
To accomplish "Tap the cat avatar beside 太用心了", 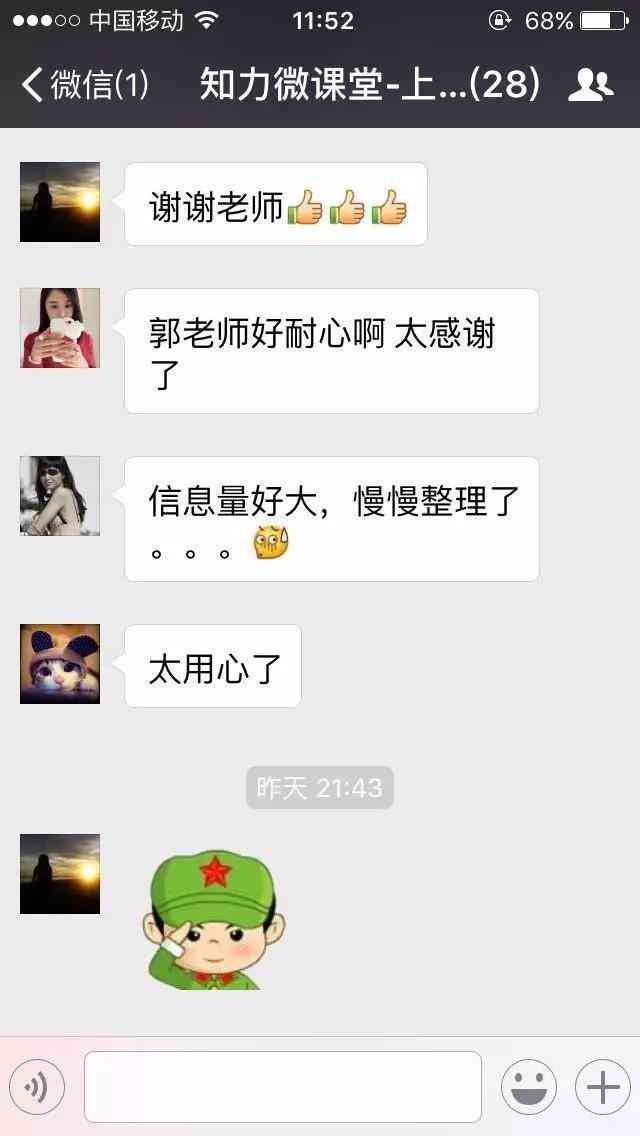I will point(60,664).
